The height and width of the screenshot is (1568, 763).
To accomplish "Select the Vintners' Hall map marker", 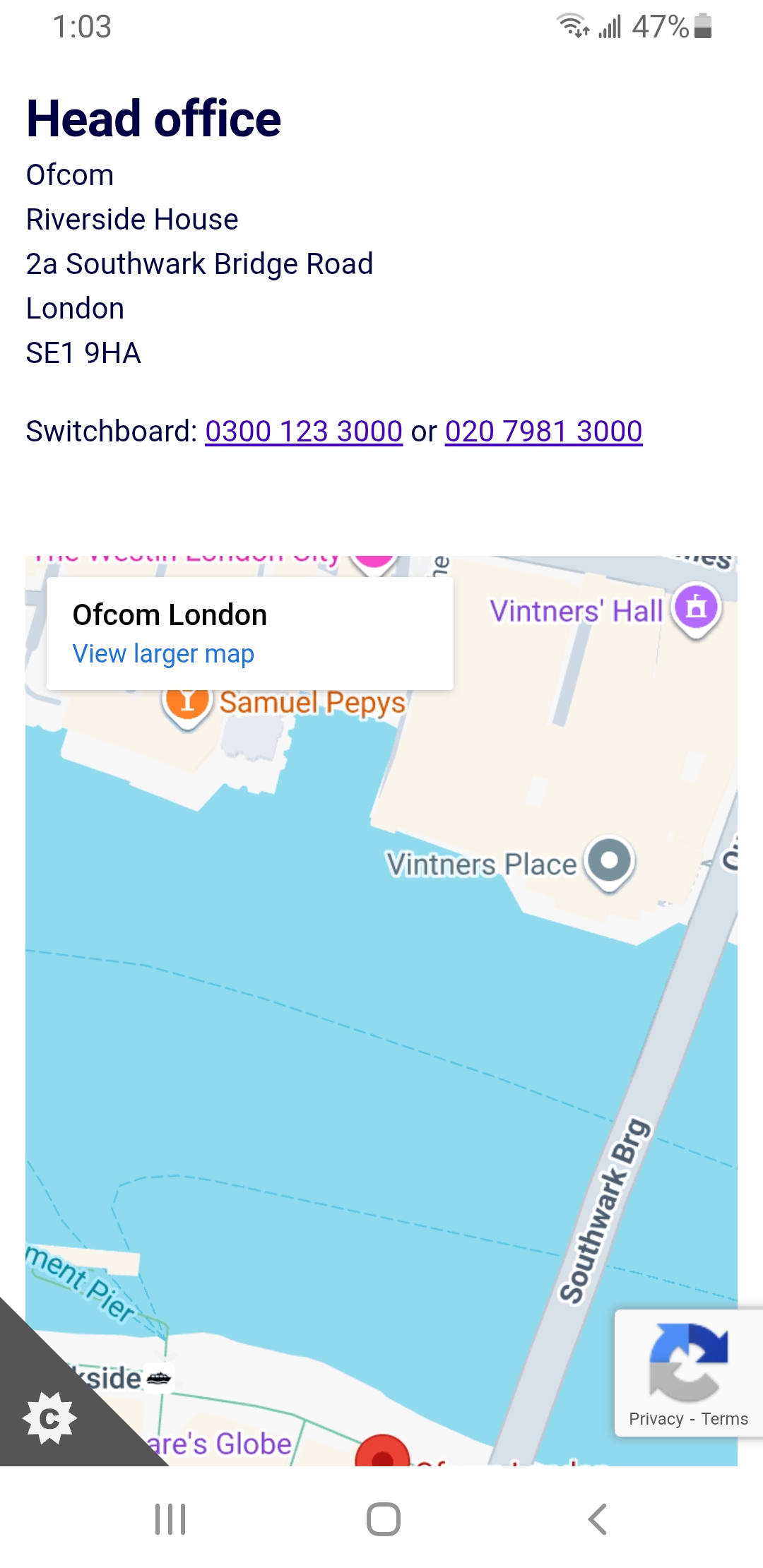I will click(696, 608).
